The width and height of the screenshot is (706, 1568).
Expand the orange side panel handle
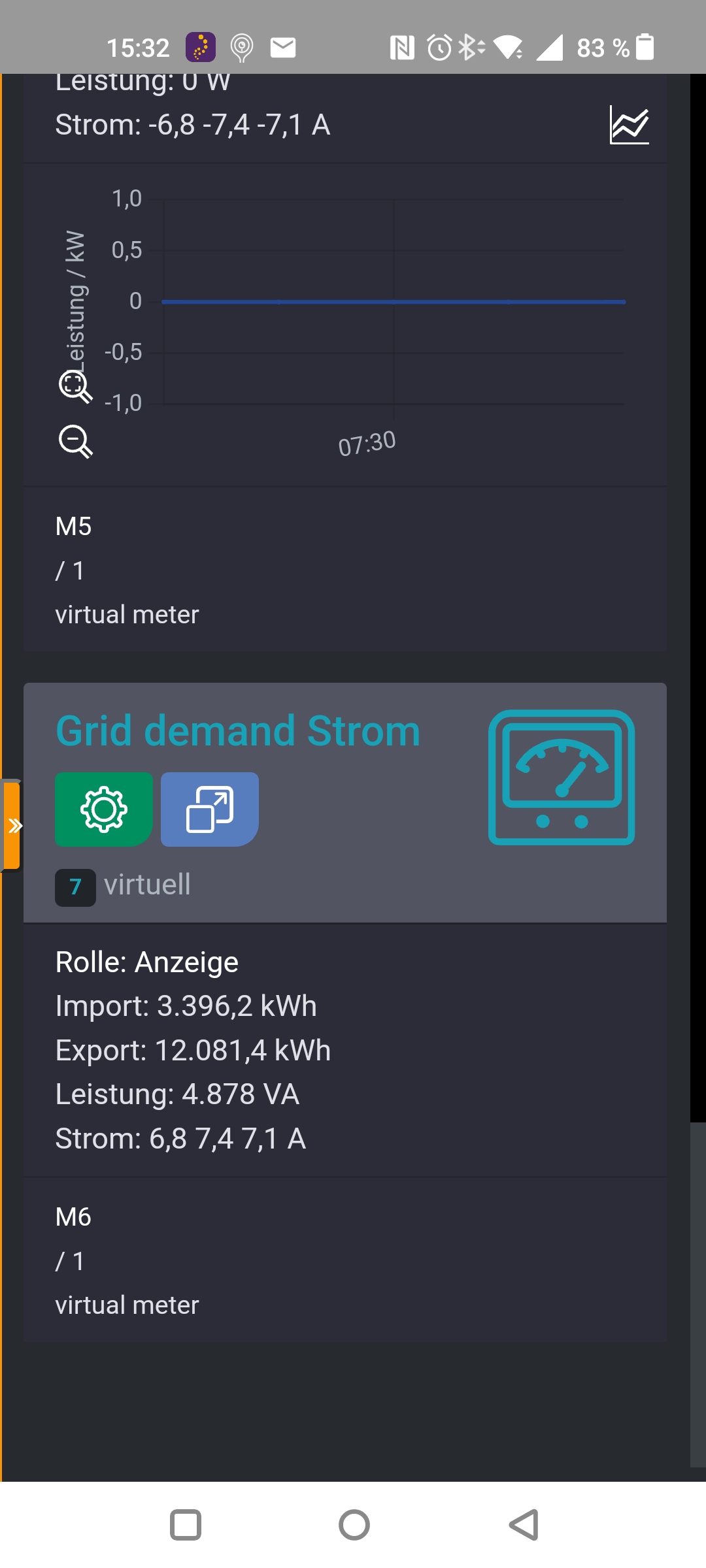click(12, 826)
